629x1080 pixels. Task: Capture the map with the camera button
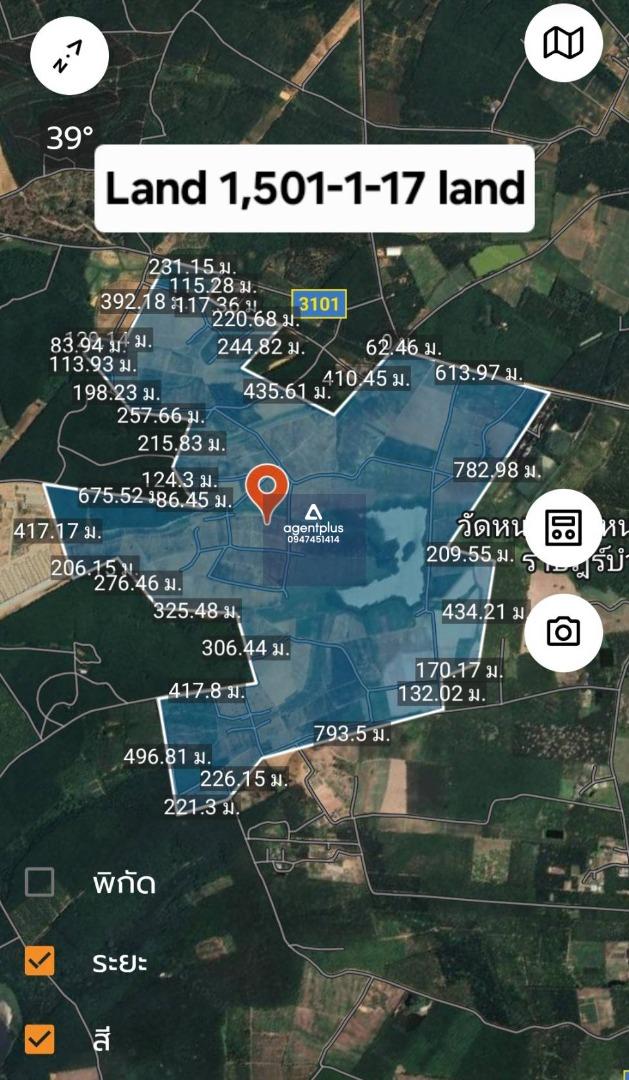(x=563, y=632)
